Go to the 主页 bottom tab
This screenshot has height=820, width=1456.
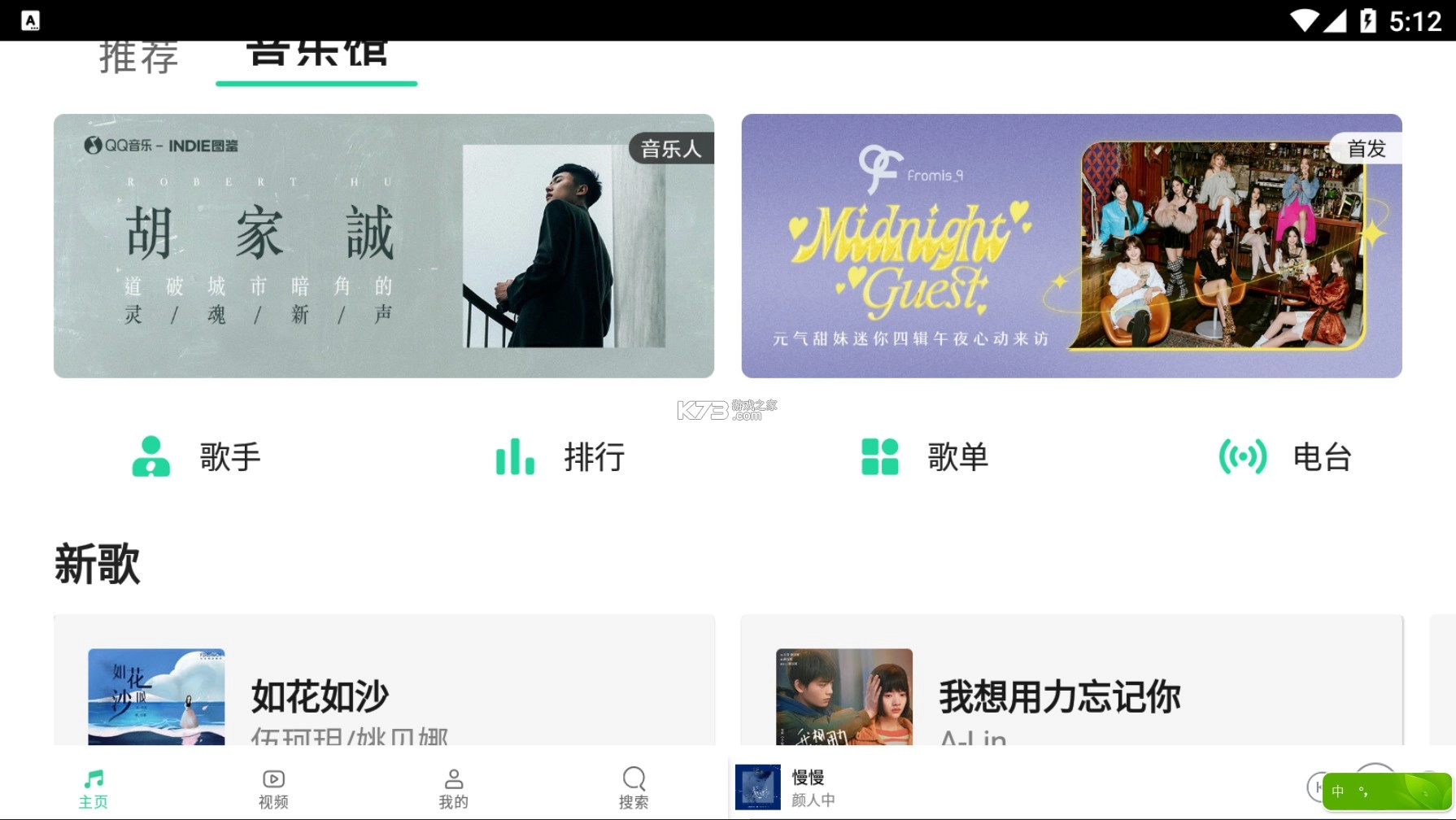[94, 788]
